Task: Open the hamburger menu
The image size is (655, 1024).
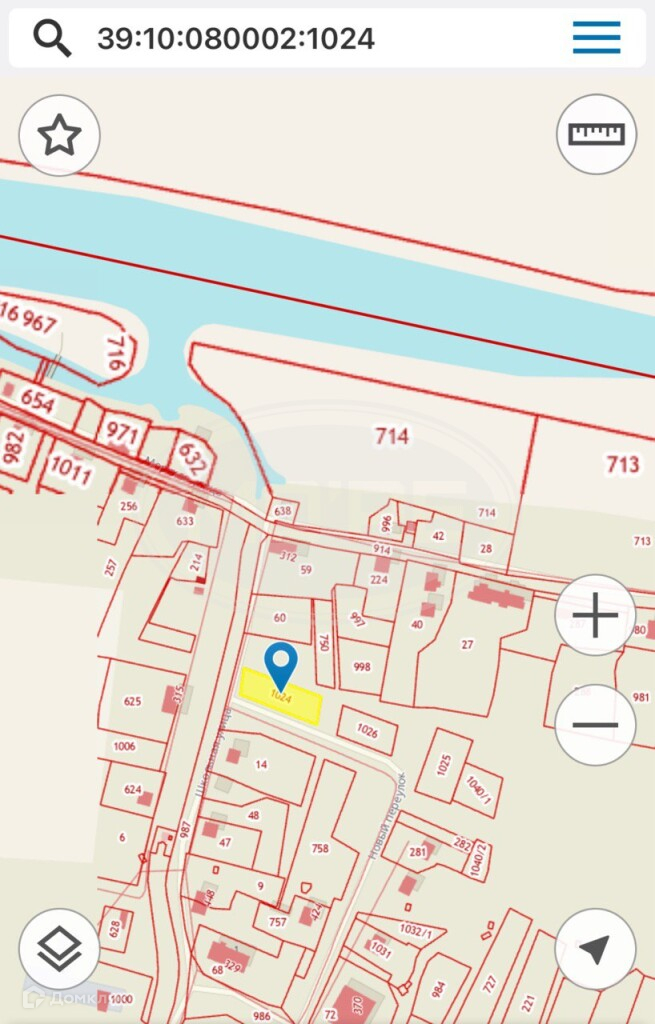Action: [596, 37]
